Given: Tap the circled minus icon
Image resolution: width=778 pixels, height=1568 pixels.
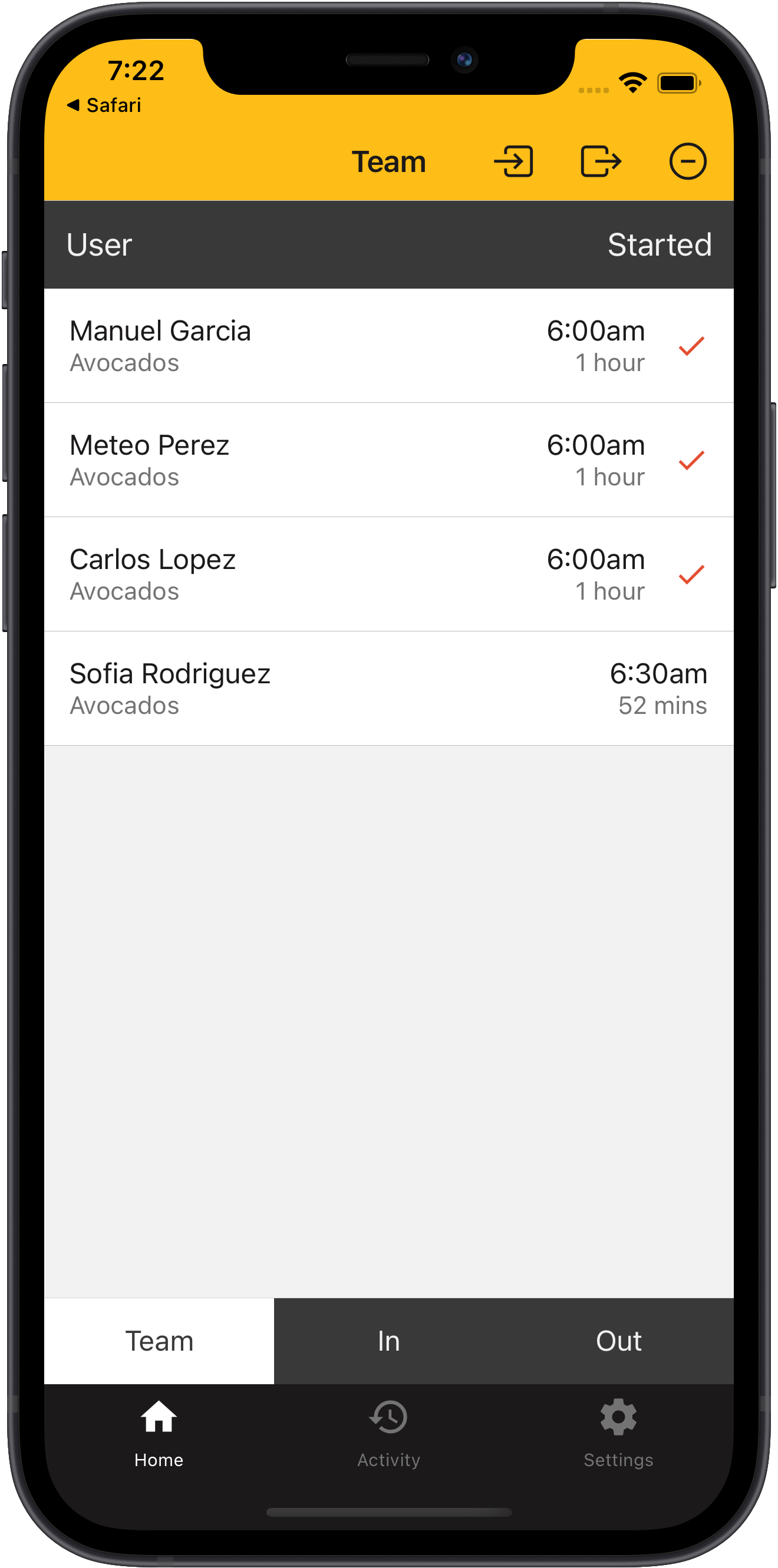Looking at the screenshot, I should click(687, 161).
